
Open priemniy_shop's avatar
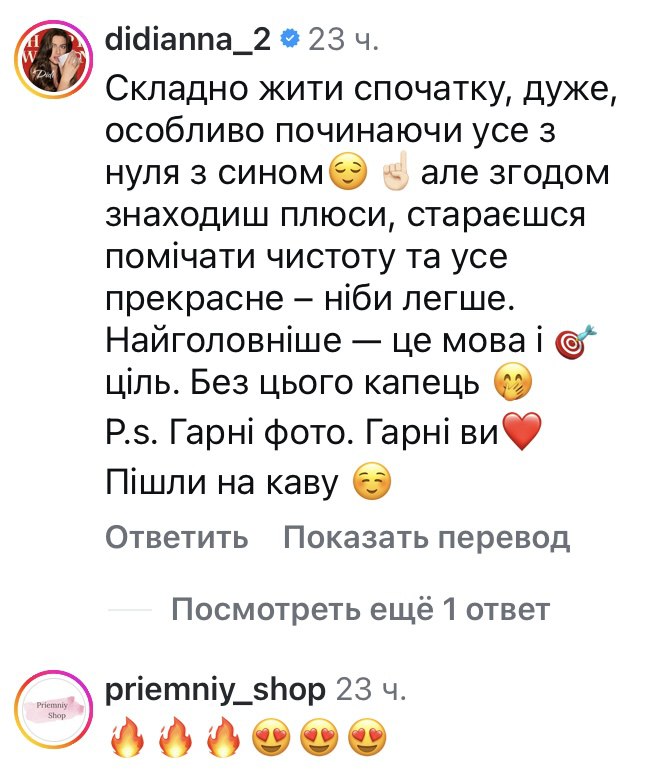click(50, 710)
